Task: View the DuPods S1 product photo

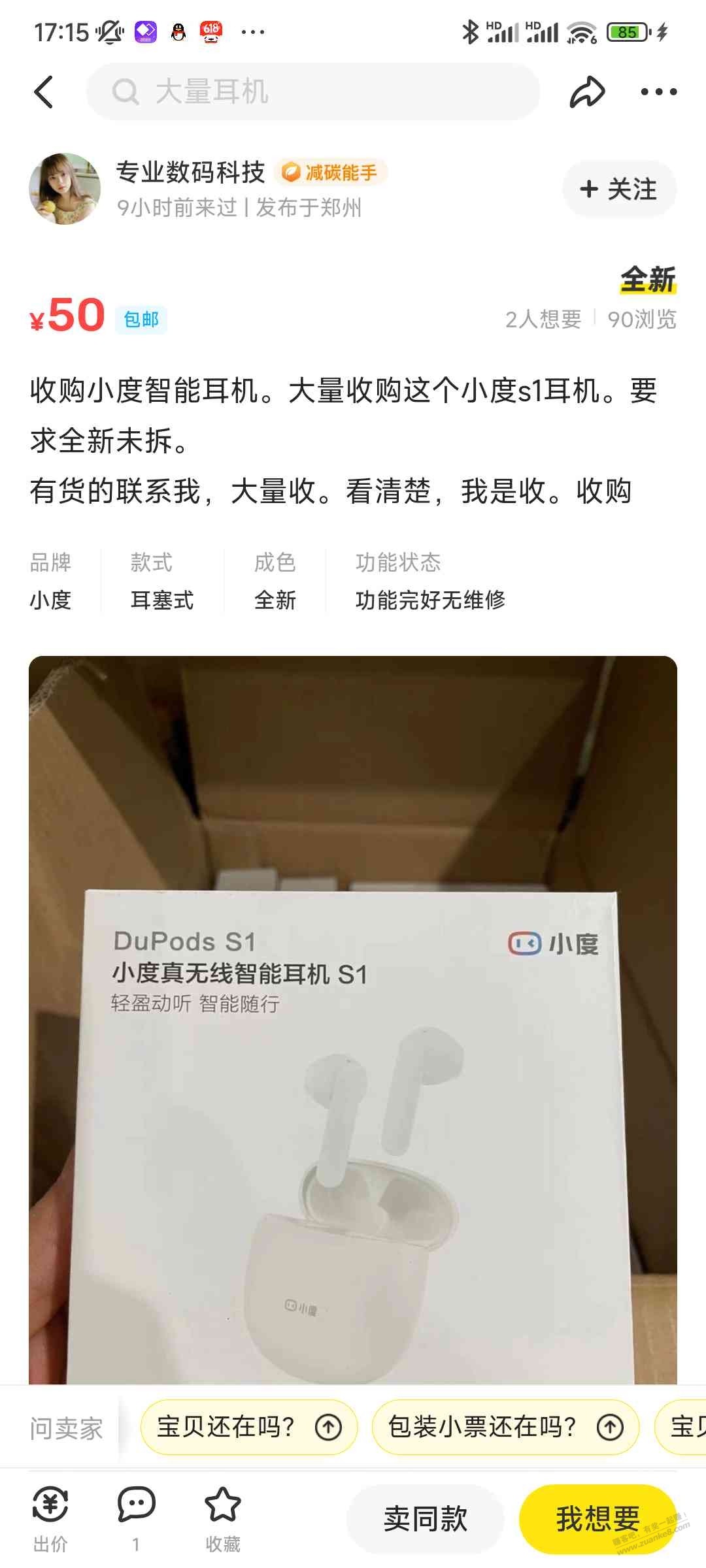Action: tap(353, 1019)
